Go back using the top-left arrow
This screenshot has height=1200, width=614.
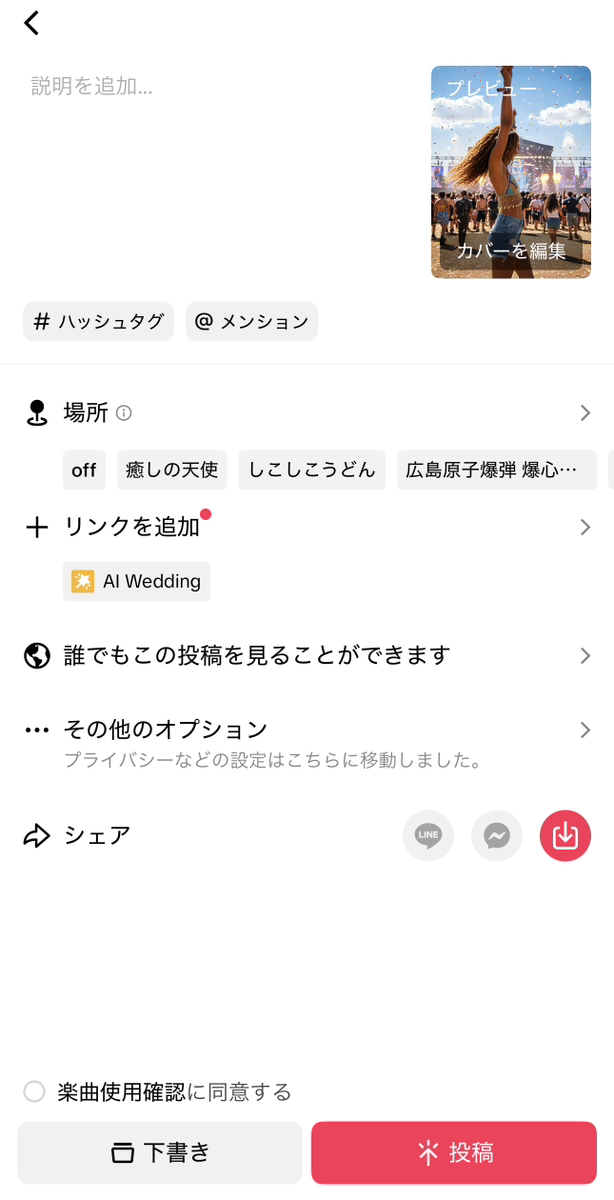pyautogui.click(x=32, y=23)
